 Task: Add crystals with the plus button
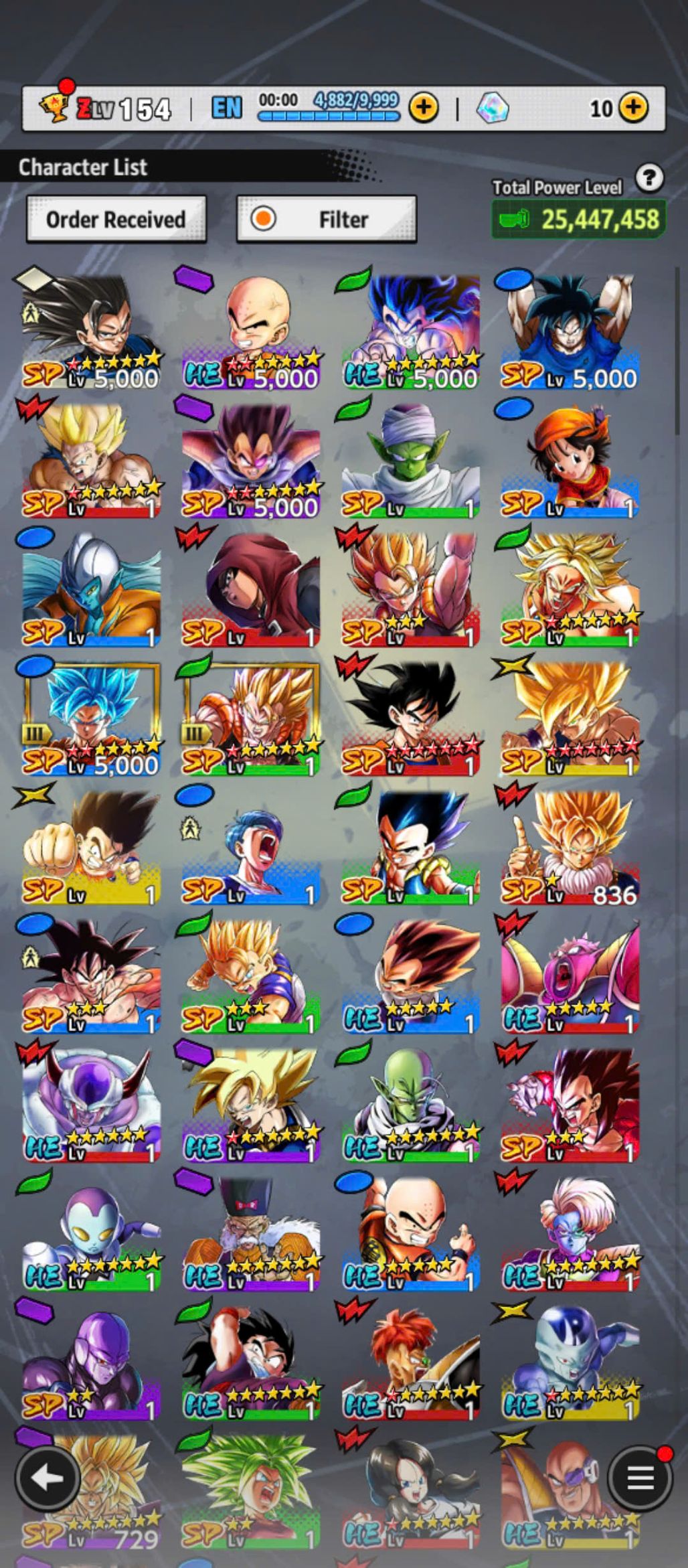click(633, 107)
